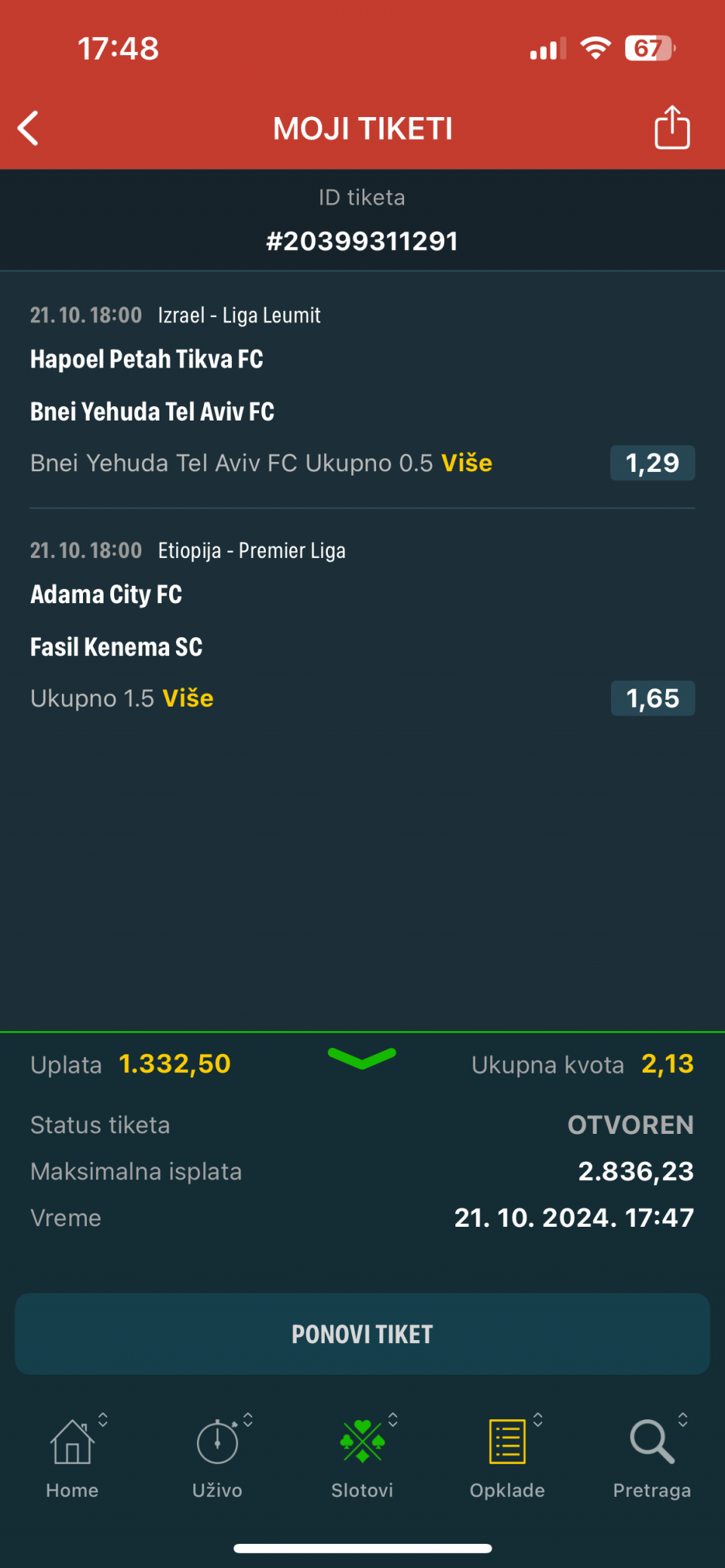725x1568 pixels.
Task: Open the Slotovi tab
Action: pyautogui.click(x=362, y=1456)
